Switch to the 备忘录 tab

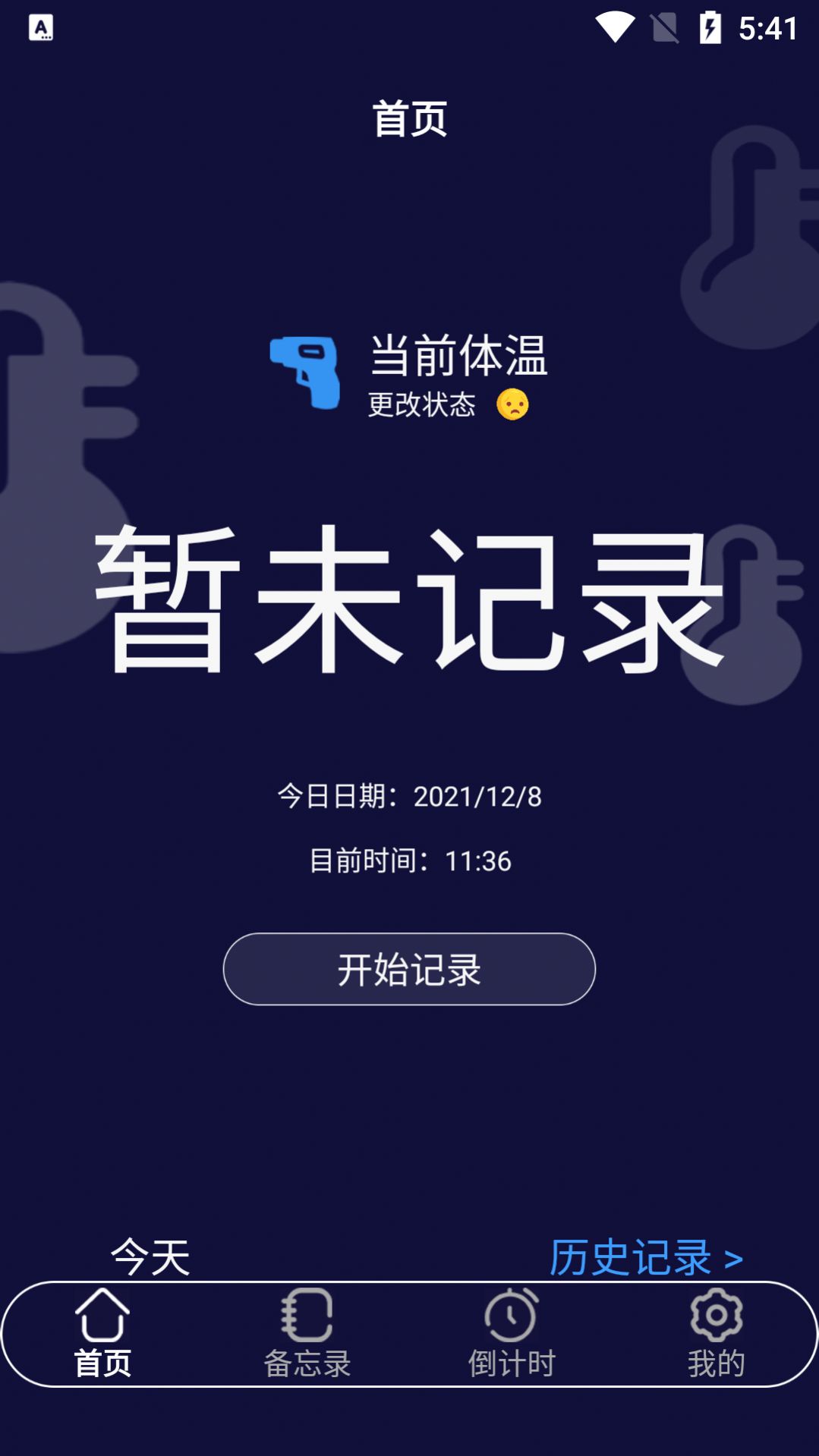[307, 1334]
